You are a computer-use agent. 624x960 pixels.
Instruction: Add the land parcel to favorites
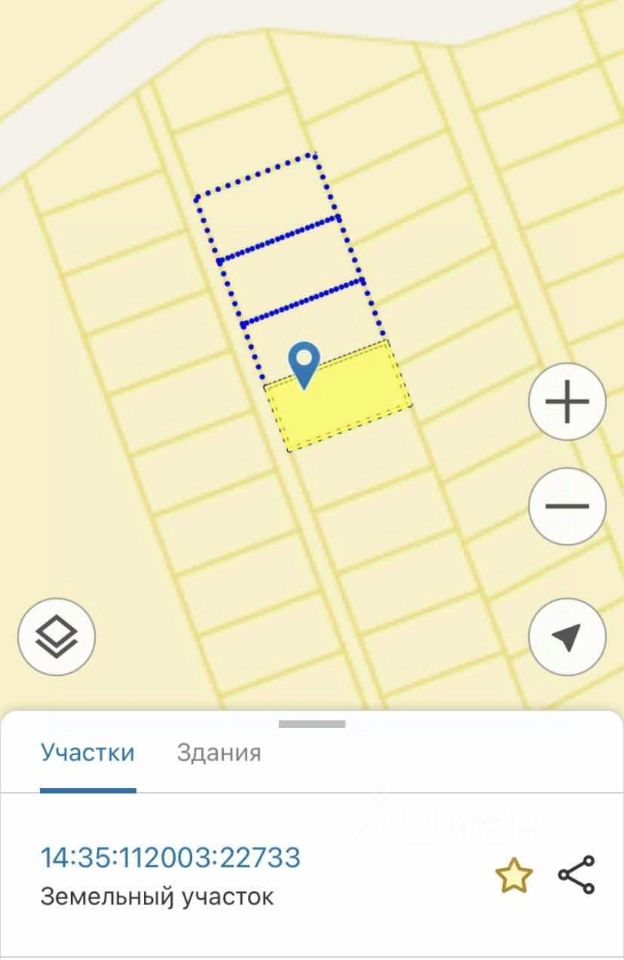[x=514, y=876]
